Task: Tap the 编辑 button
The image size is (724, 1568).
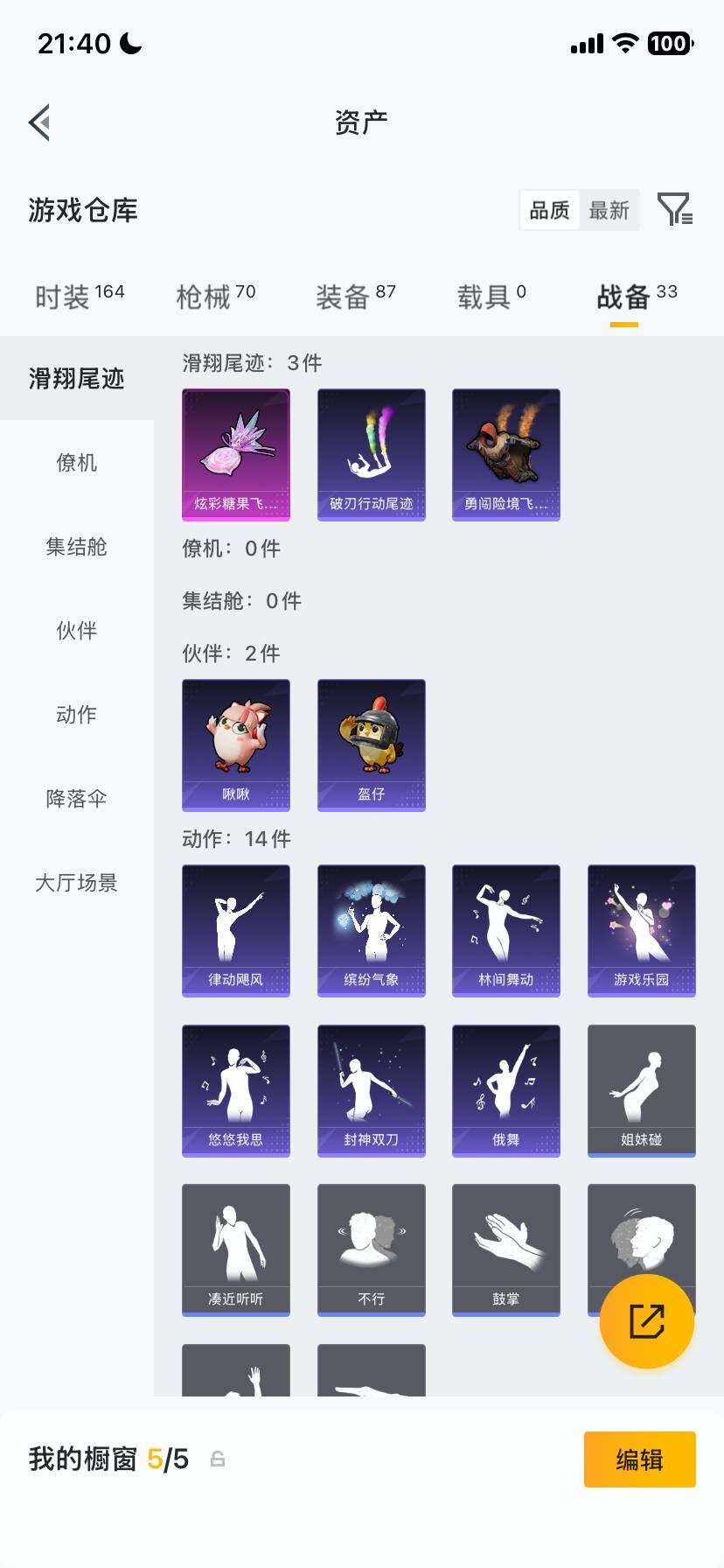Action: tap(639, 1459)
